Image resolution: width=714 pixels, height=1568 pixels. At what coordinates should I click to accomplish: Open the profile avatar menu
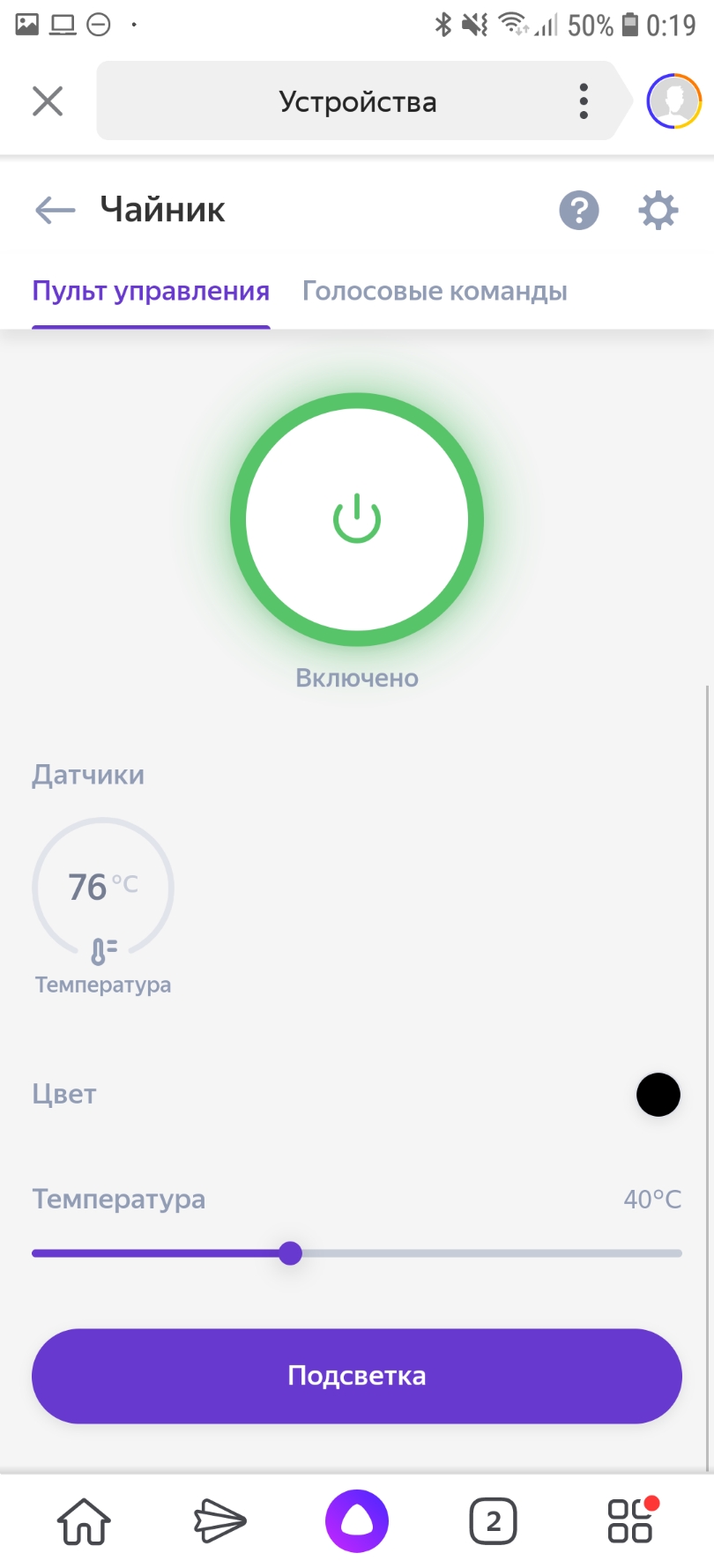coord(667,100)
